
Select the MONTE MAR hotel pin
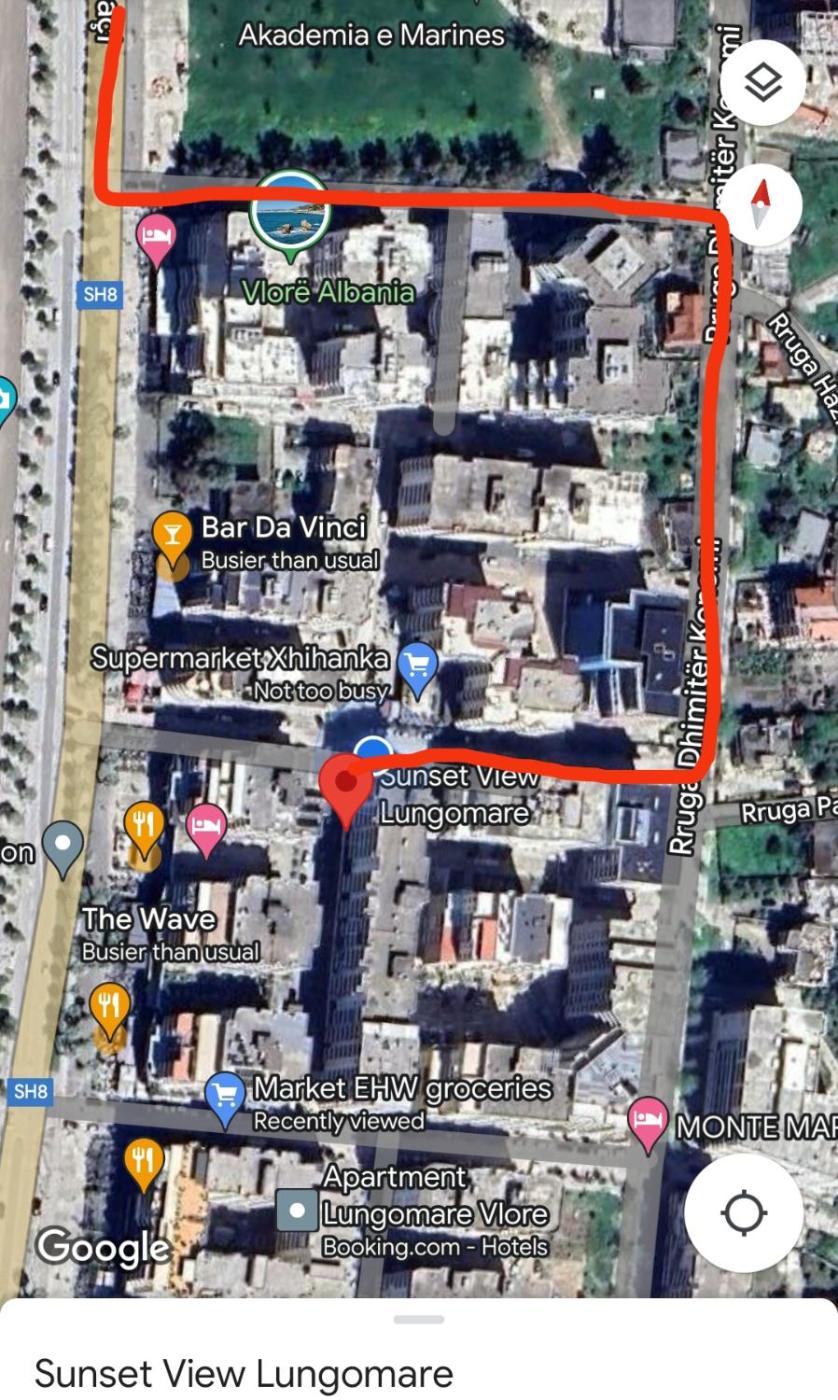648,1119
